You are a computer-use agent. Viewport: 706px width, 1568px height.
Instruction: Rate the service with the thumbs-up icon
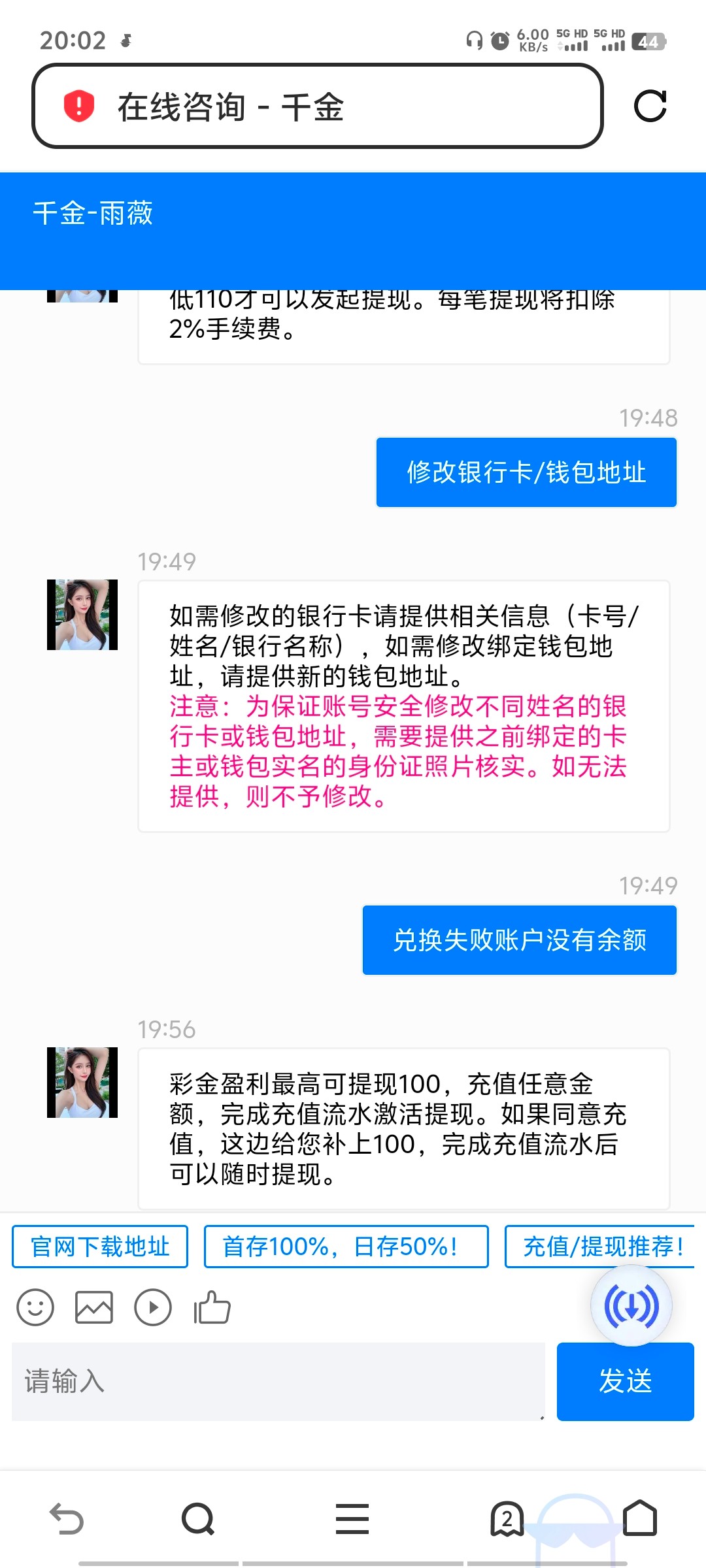pos(212,1307)
